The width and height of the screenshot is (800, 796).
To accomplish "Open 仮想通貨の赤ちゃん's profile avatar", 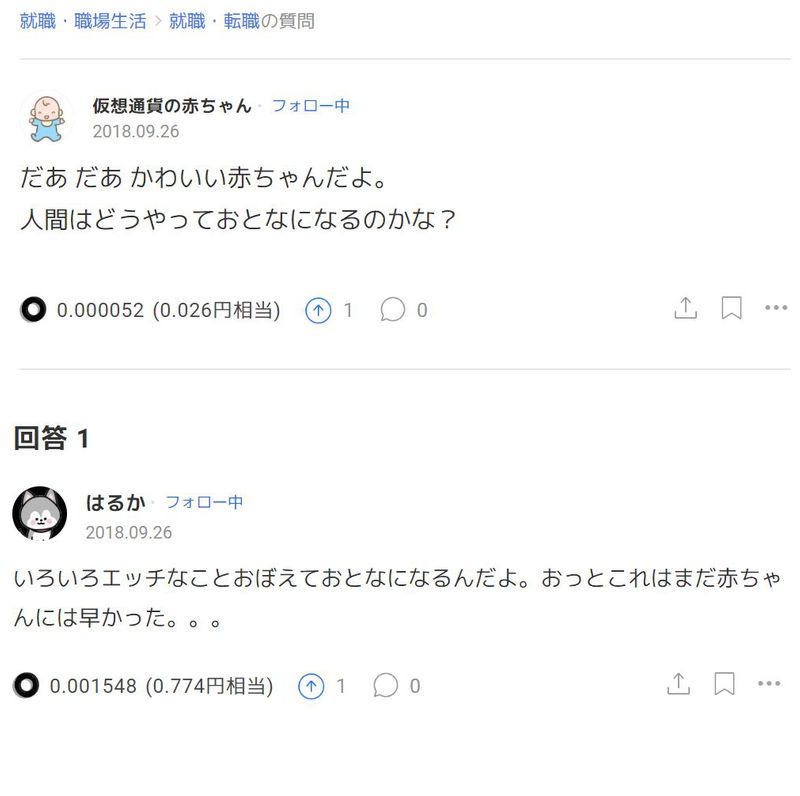I will tap(46, 117).
